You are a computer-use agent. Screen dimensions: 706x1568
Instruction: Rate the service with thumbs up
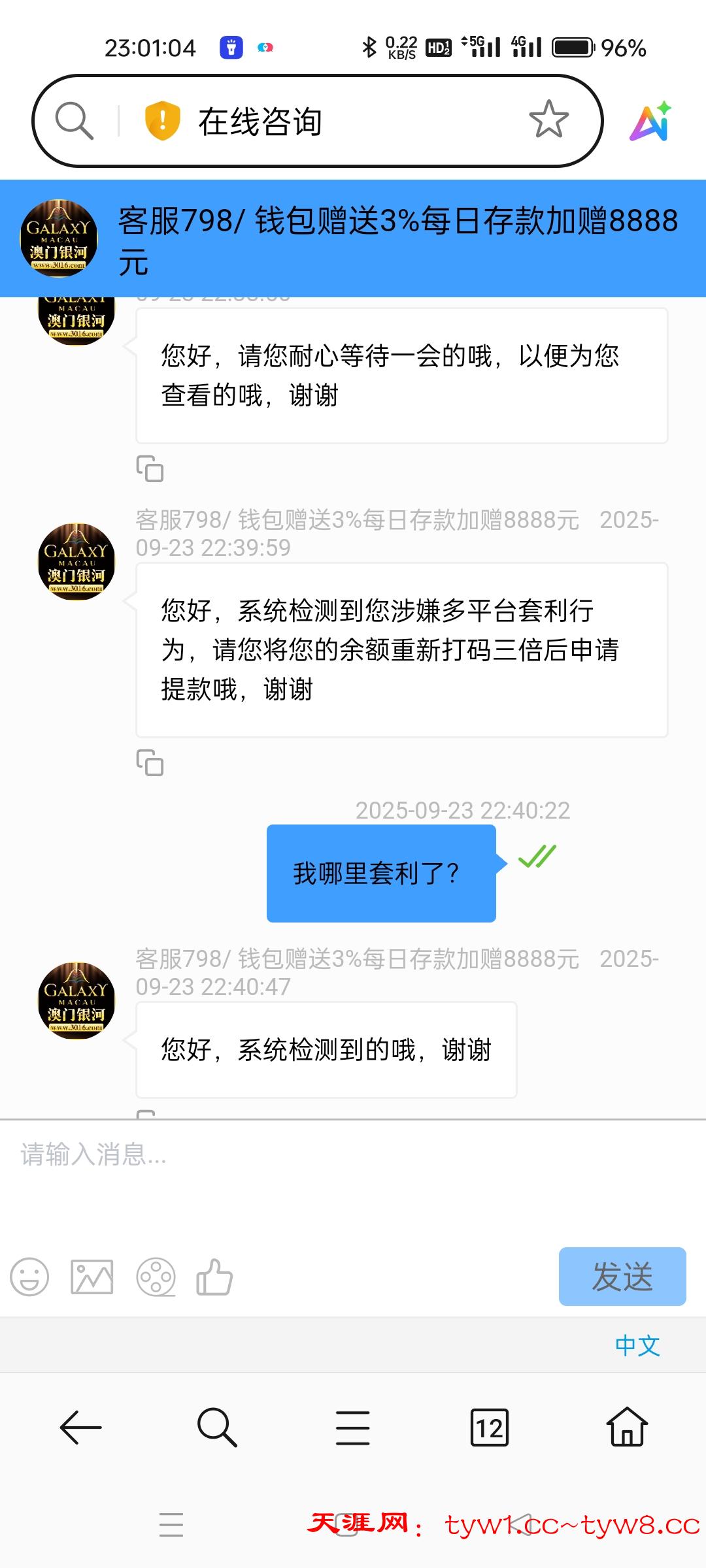[214, 1277]
